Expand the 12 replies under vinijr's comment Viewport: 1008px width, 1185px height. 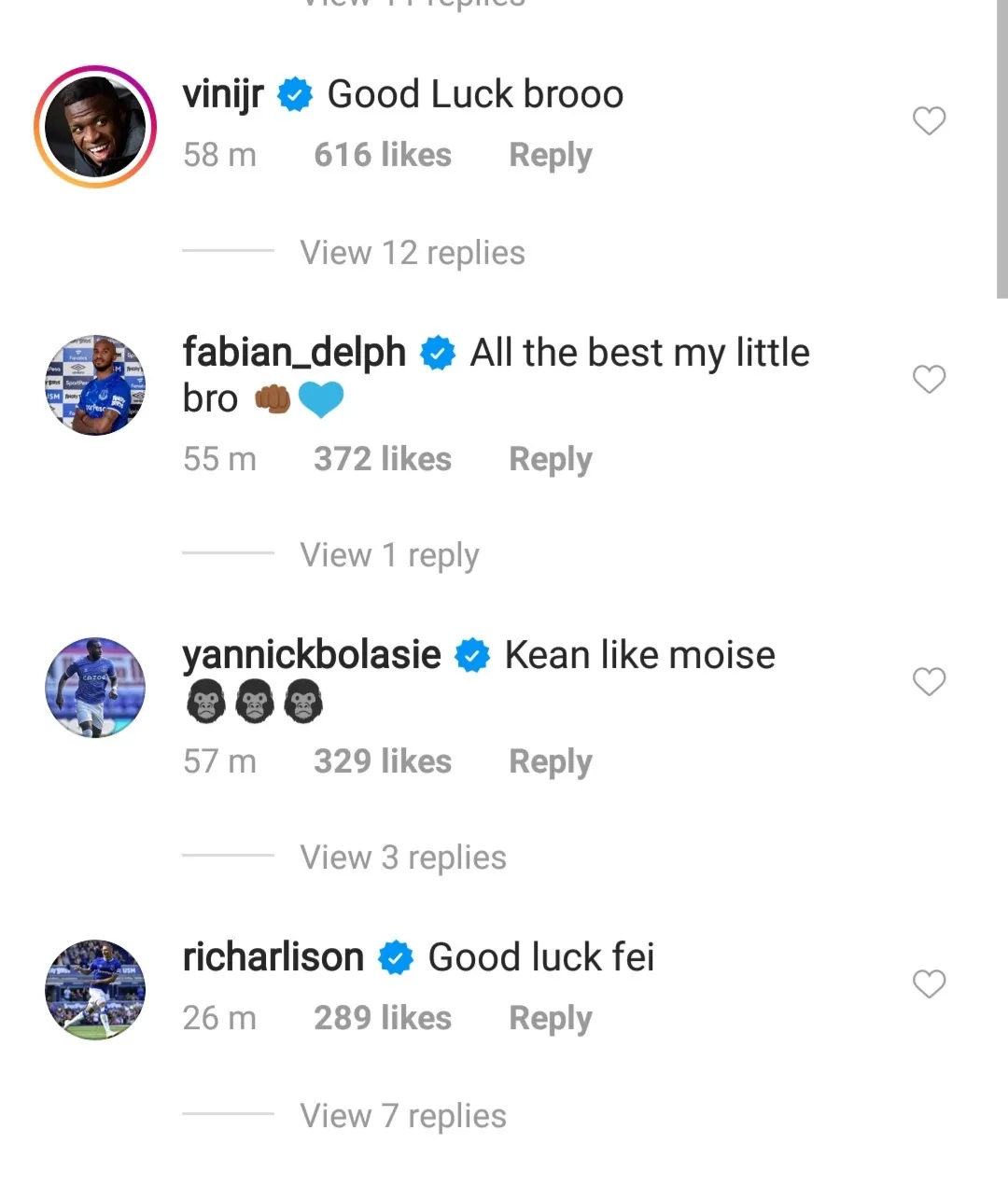point(412,252)
